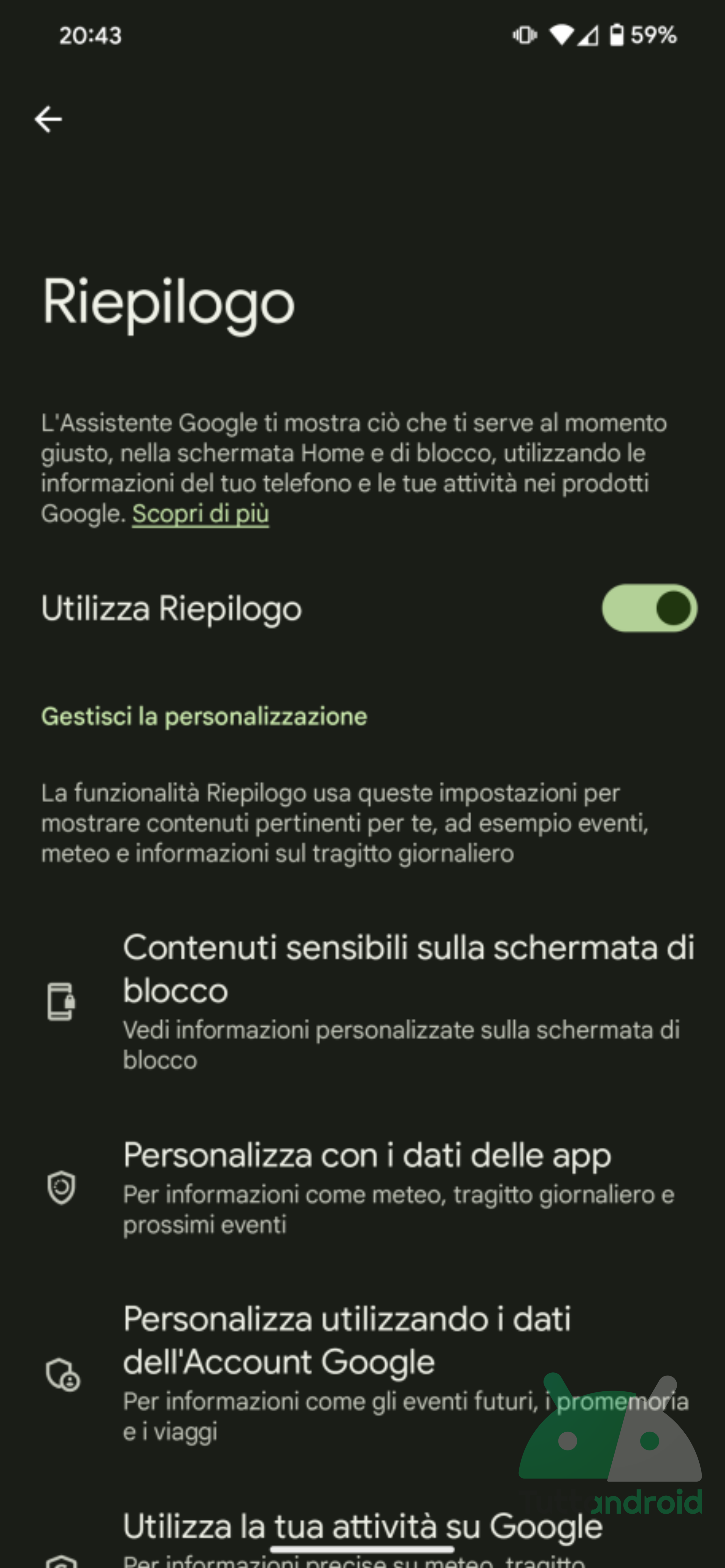
Task: Open Utilizza la tua attività su Google
Action: [x=362, y=1537]
